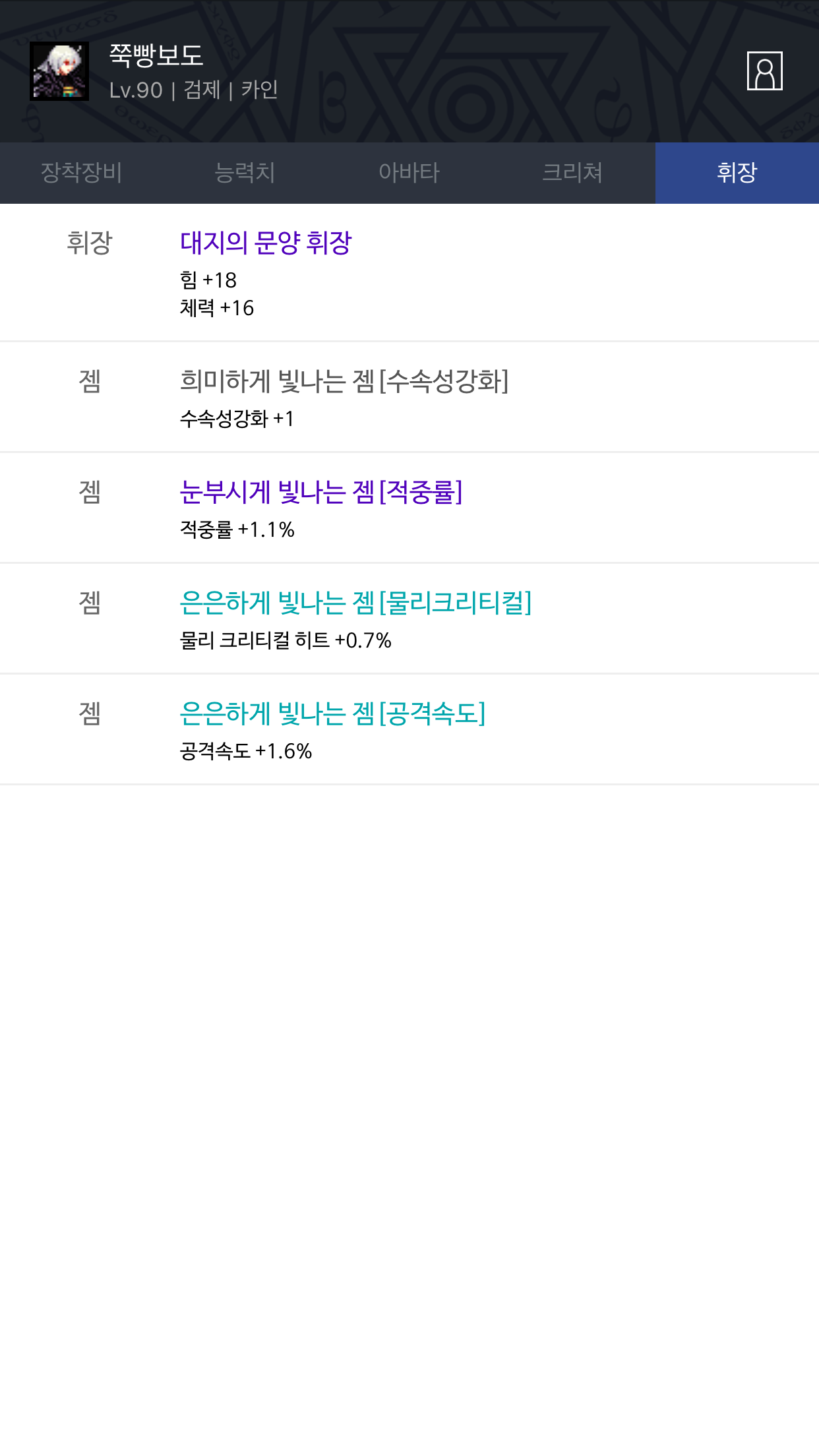
Task: Switch to the 장착장비 tab
Action: click(x=82, y=173)
